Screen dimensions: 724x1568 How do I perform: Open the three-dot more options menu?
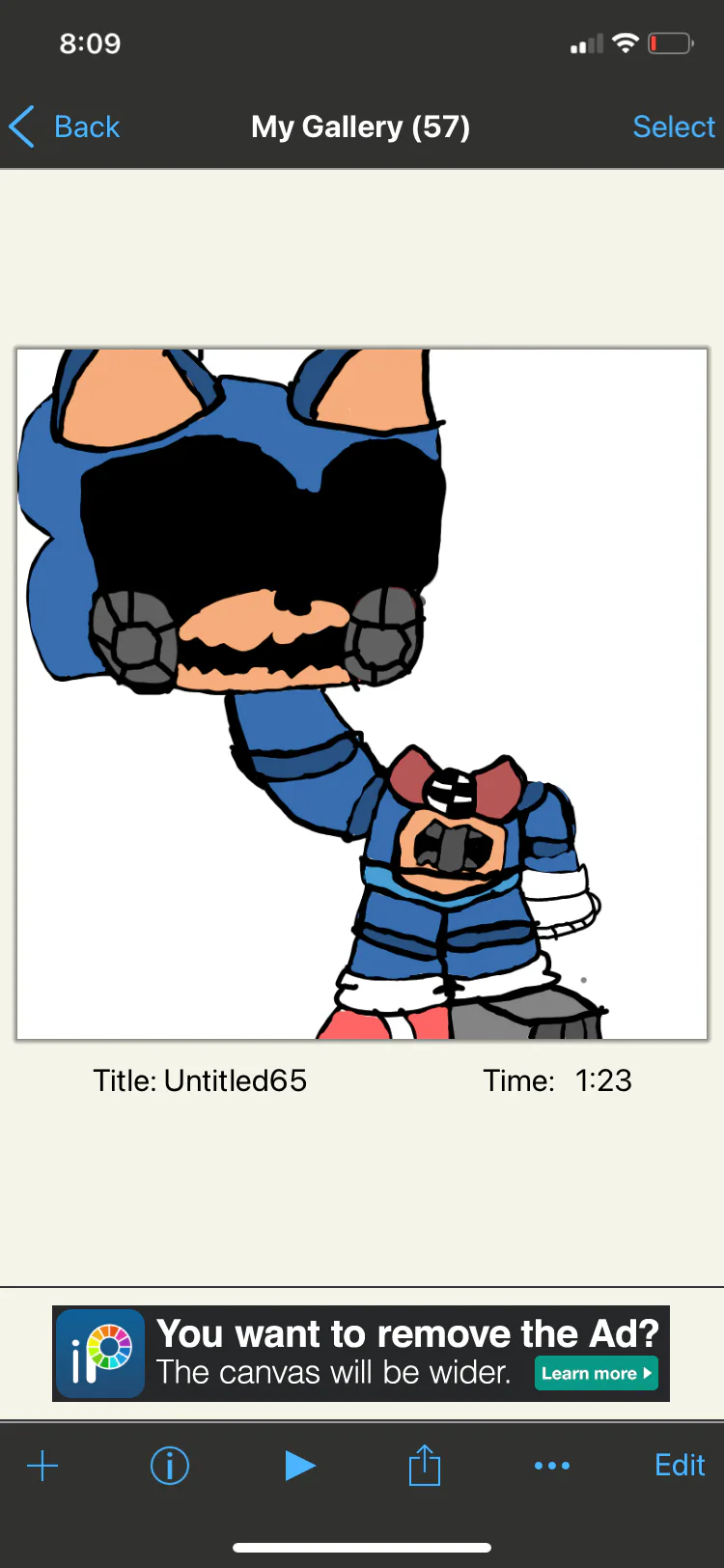coord(551,1466)
